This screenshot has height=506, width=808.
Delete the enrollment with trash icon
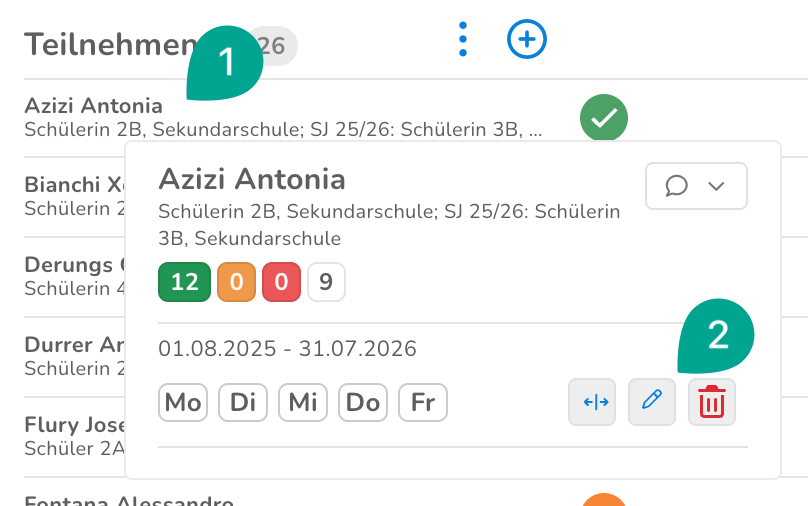(712, 402)
